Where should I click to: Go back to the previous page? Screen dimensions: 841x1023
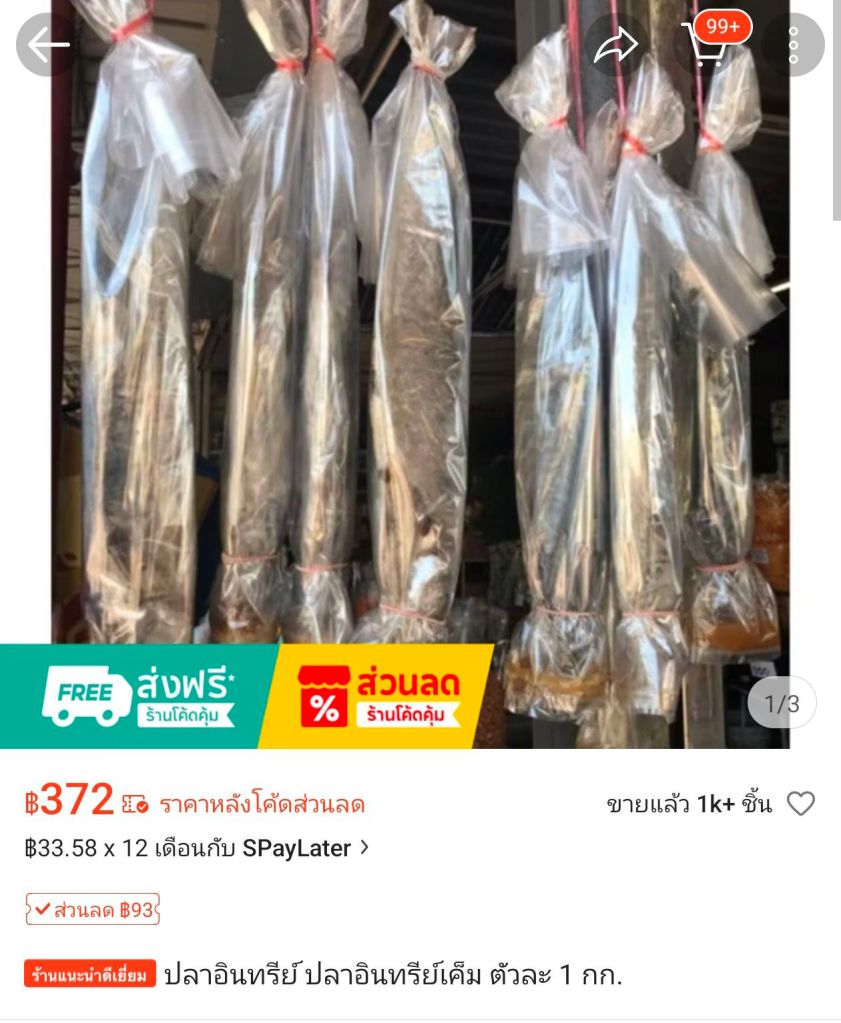(47, 45)
